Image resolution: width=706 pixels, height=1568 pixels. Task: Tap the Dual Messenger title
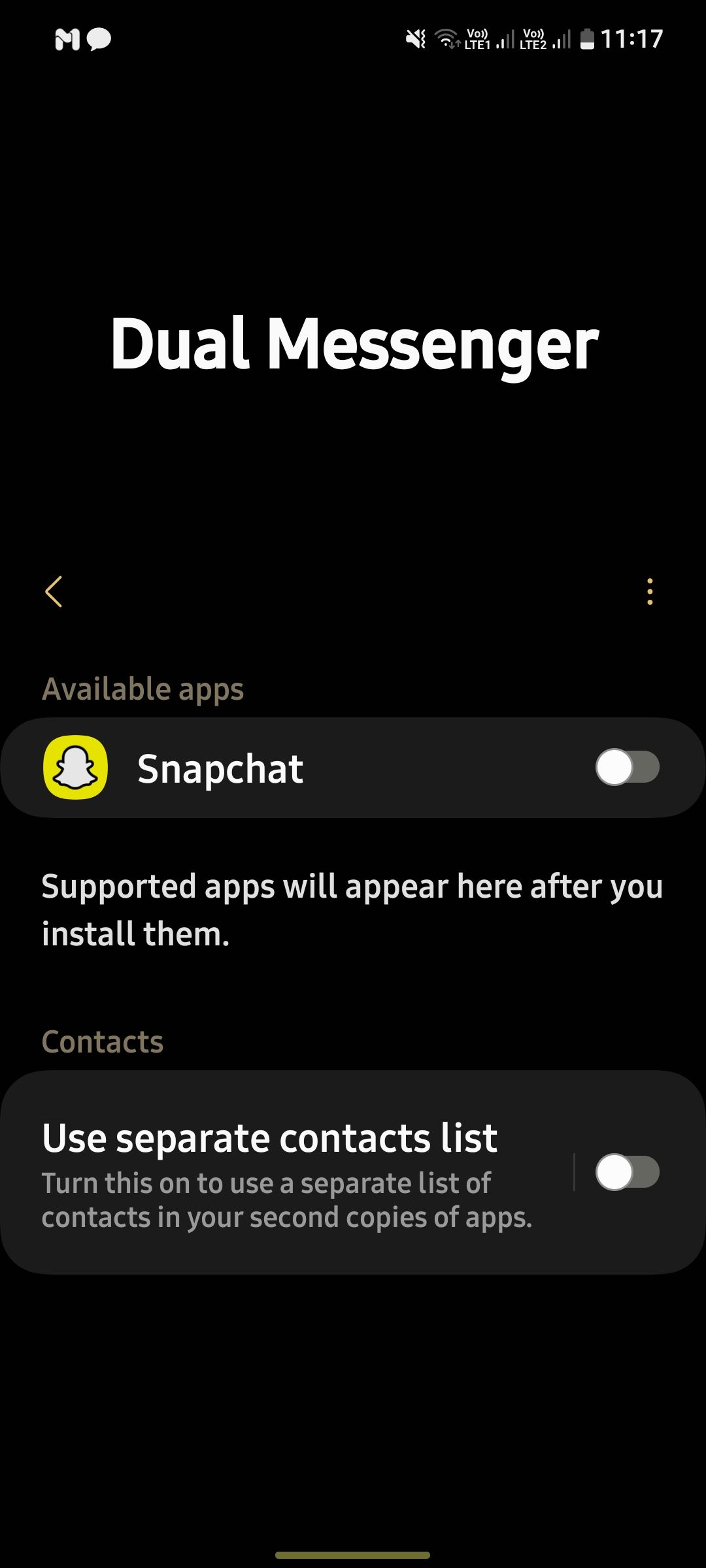click(353, 346)
